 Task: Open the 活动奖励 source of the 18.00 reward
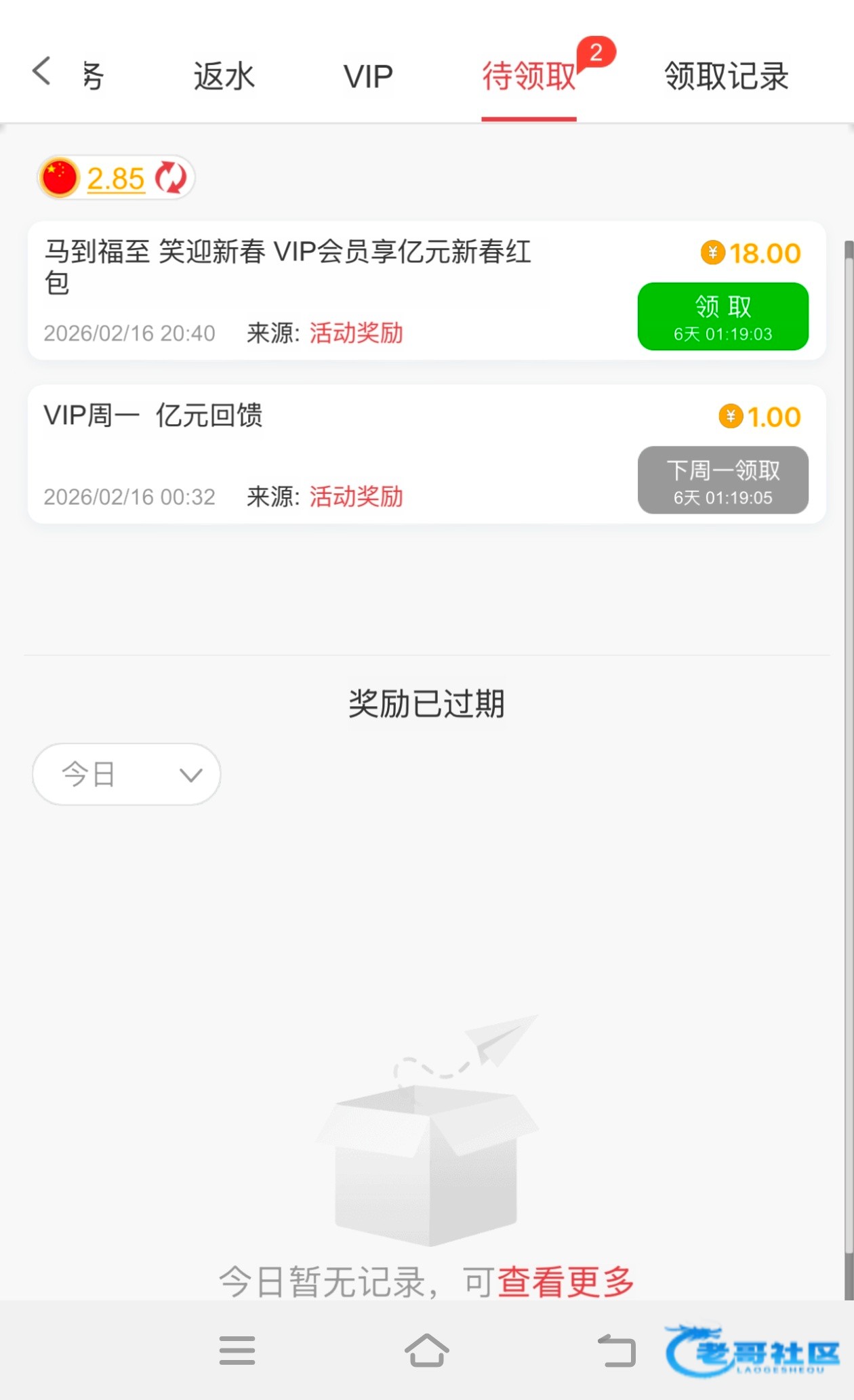356,333
